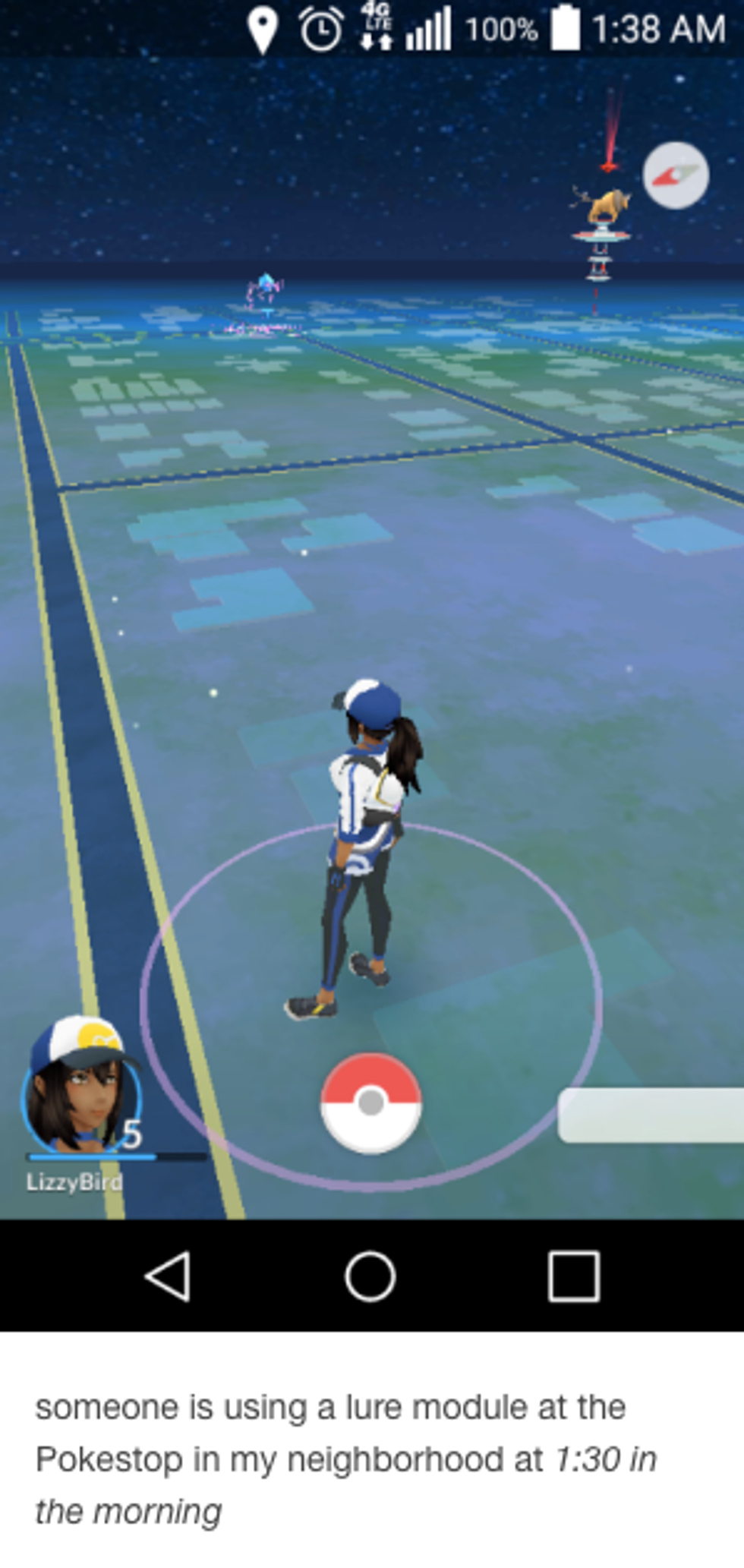Open the Poké Ball main menu
This screenshot has height=1568, width=744.
coord(370,1103)
